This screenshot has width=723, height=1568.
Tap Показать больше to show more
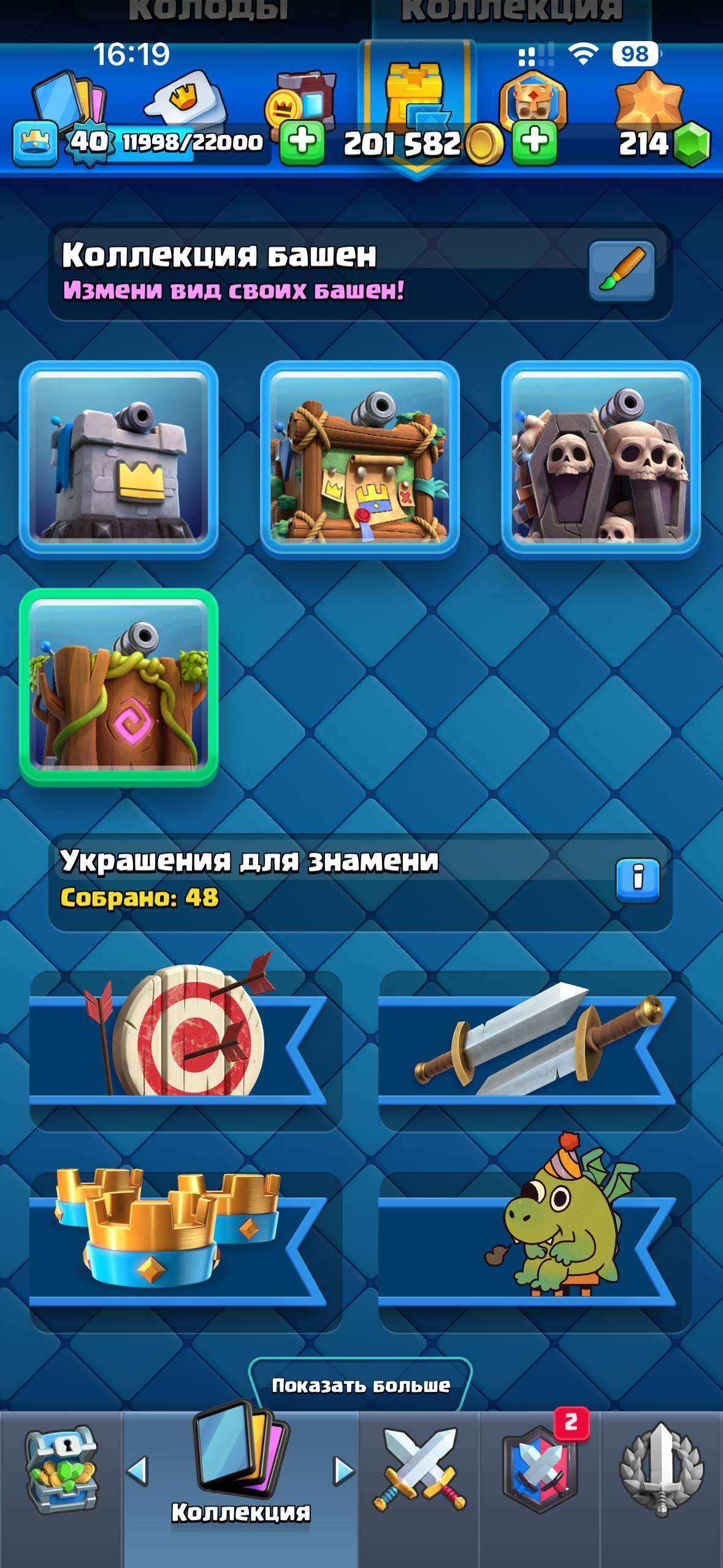361,1385
